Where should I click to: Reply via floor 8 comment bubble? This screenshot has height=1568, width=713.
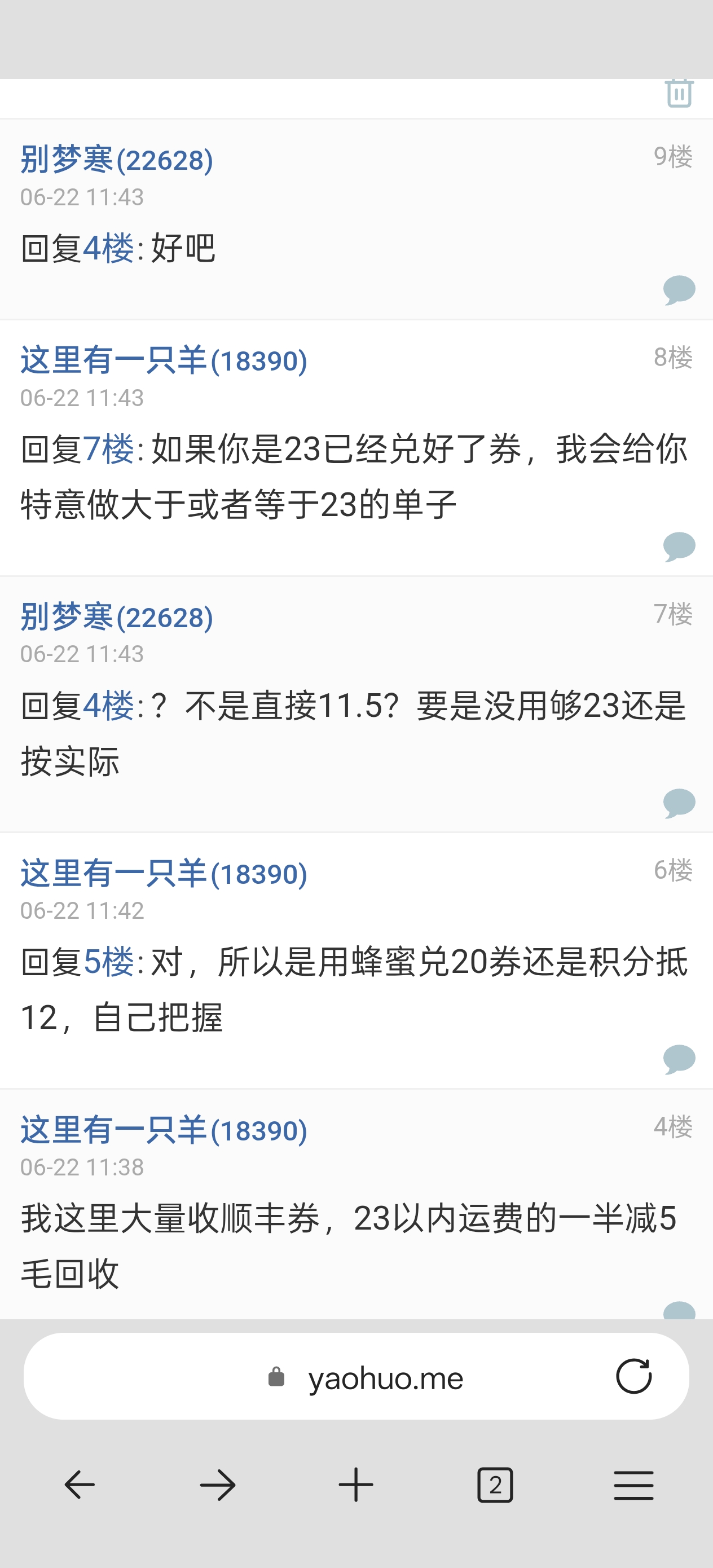[679, 546]
